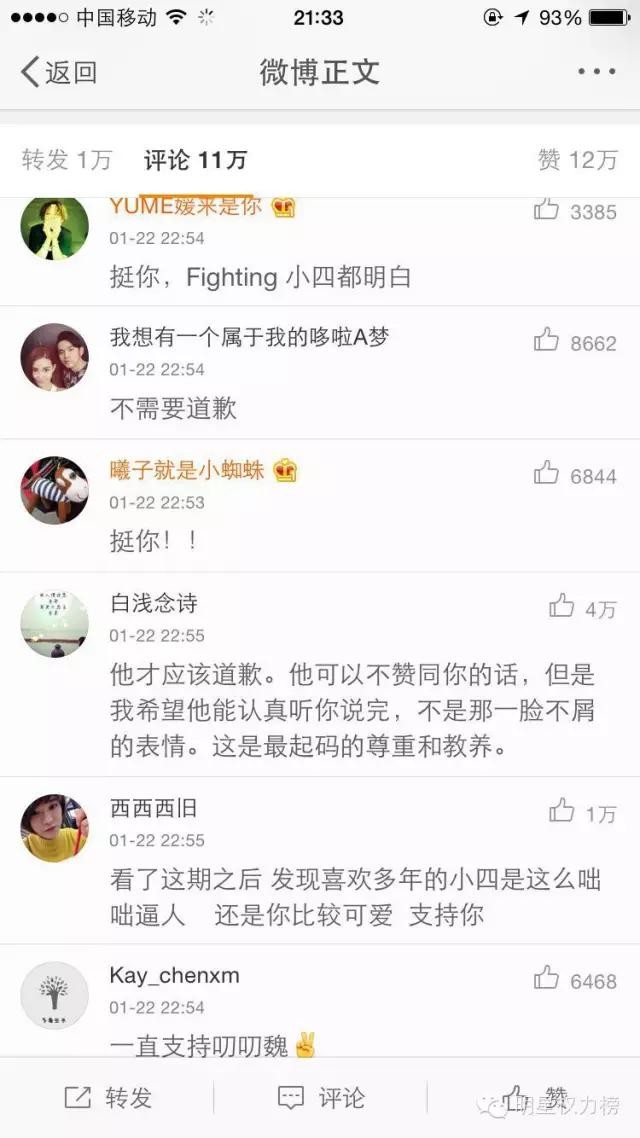The height and width of the screenshot is (1138, 640).
Task: Open 西西西旧's profile avatar
Action: coord(55,829)
